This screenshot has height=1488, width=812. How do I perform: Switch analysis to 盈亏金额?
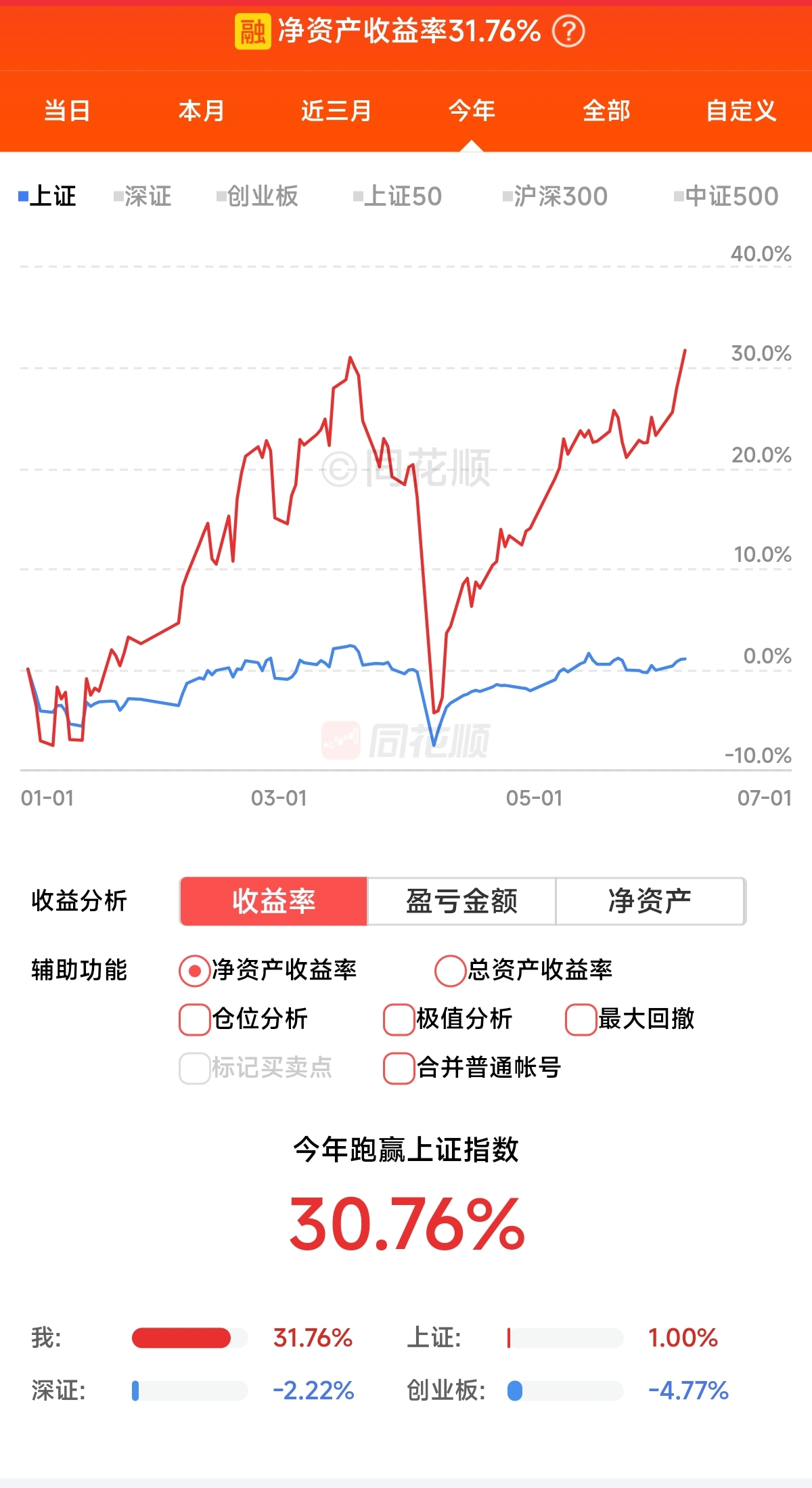click(461, 901)
